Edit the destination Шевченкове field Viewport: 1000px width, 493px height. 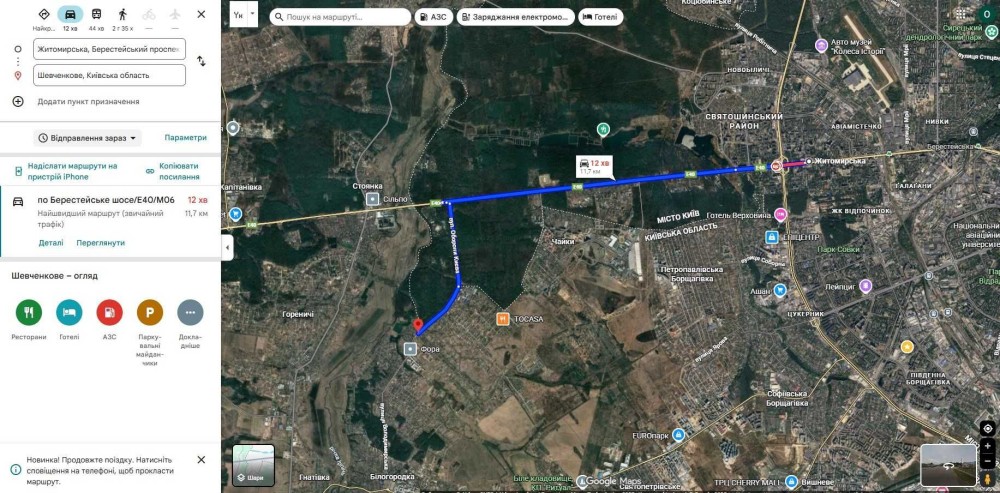click(109, 75)
